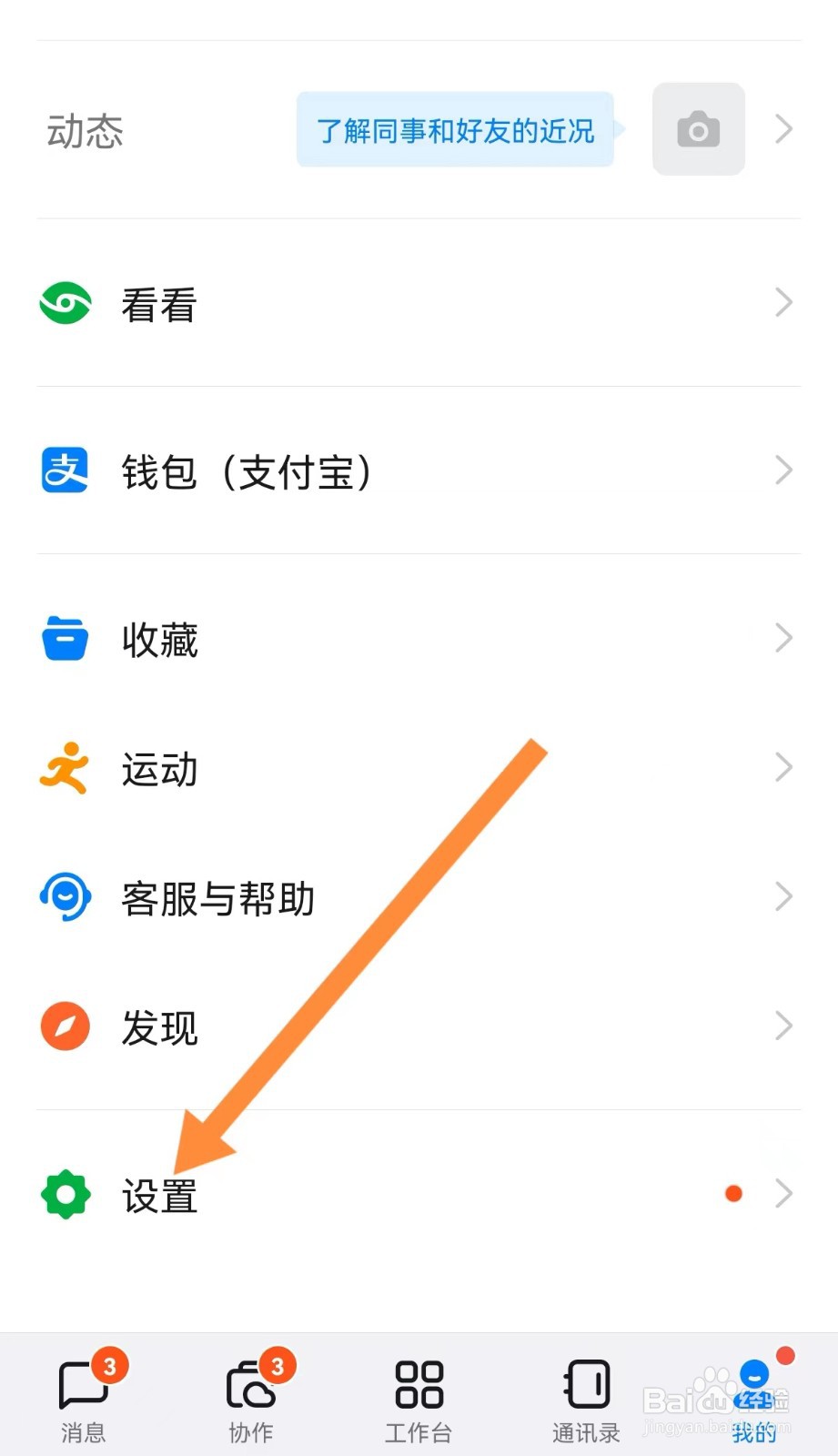Select the 收藏 blue folder icon
Viewport: 838px width, 1456px height.
click(65, 638)
